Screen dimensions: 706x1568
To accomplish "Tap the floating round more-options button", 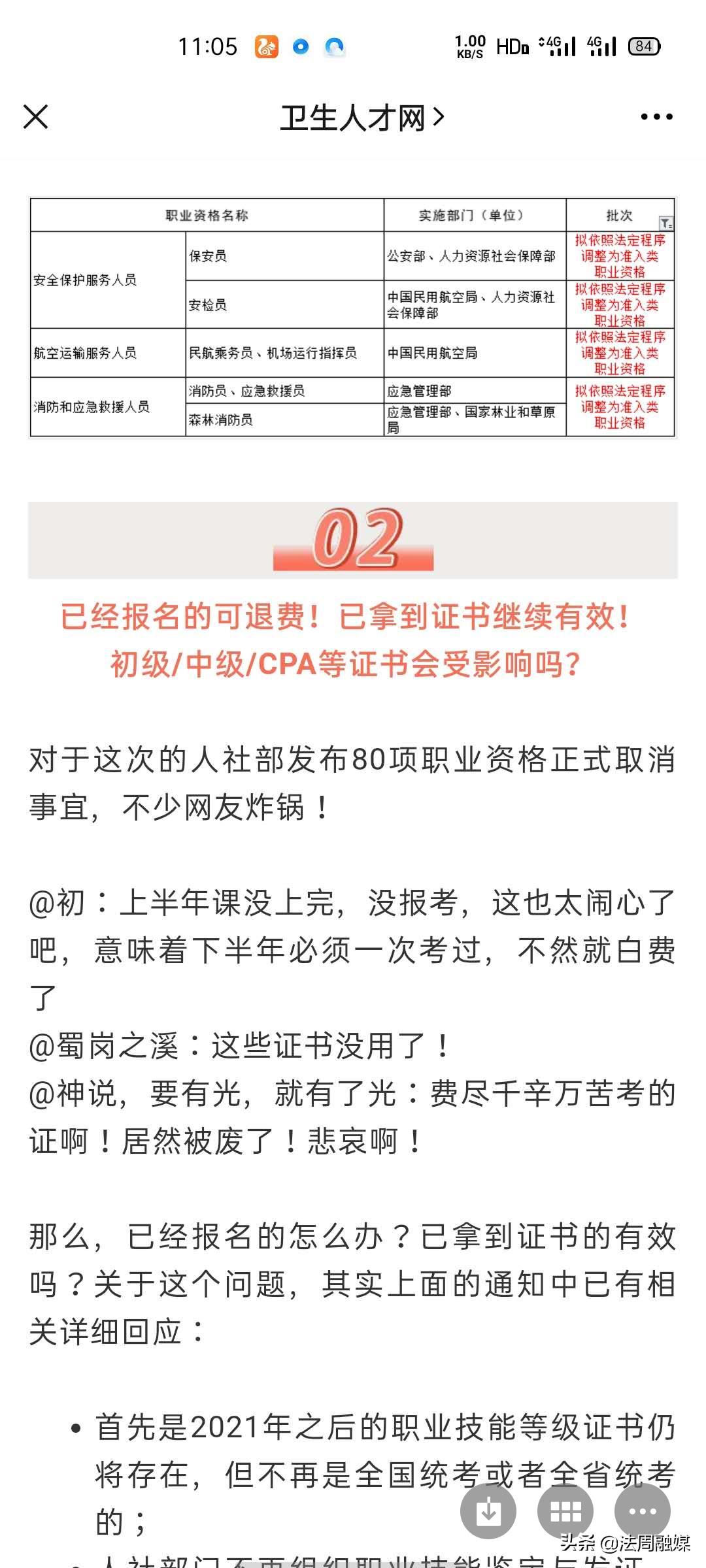I will click(642, 1511).
